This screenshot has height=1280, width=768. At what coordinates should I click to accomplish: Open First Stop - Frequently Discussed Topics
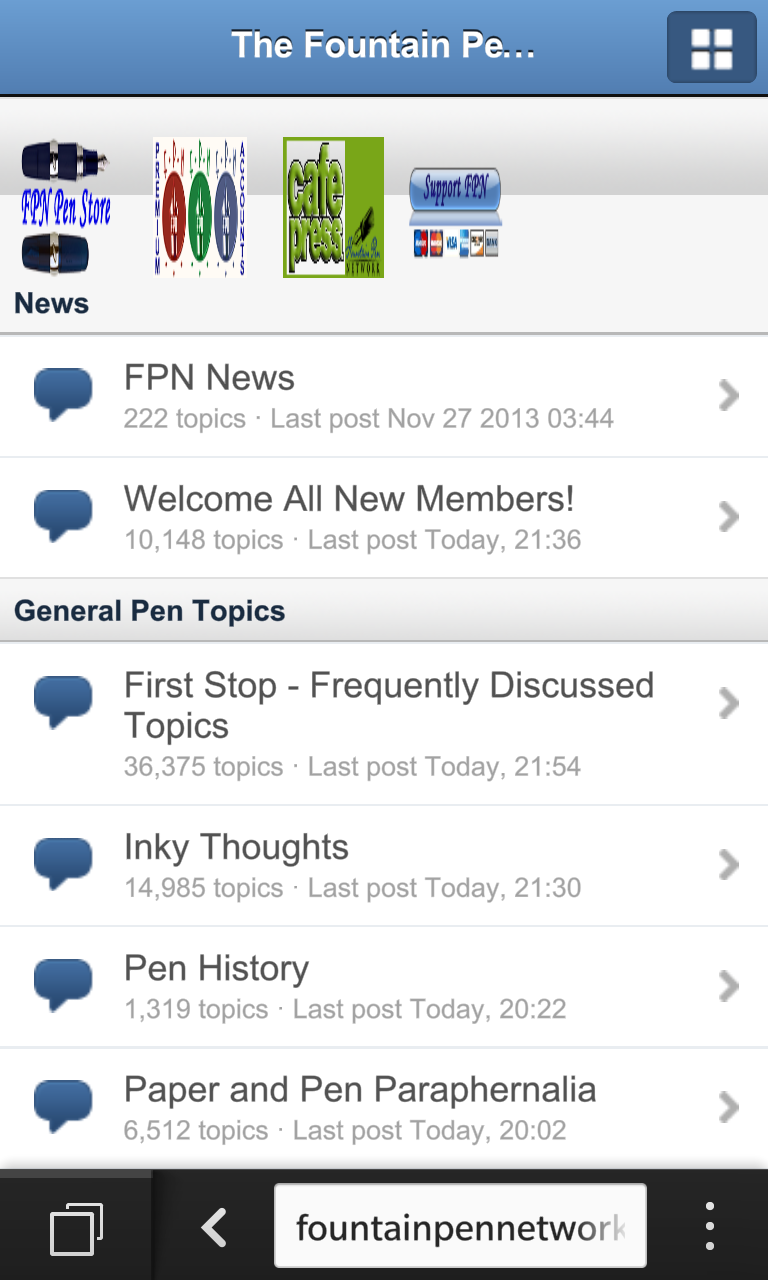384,723
